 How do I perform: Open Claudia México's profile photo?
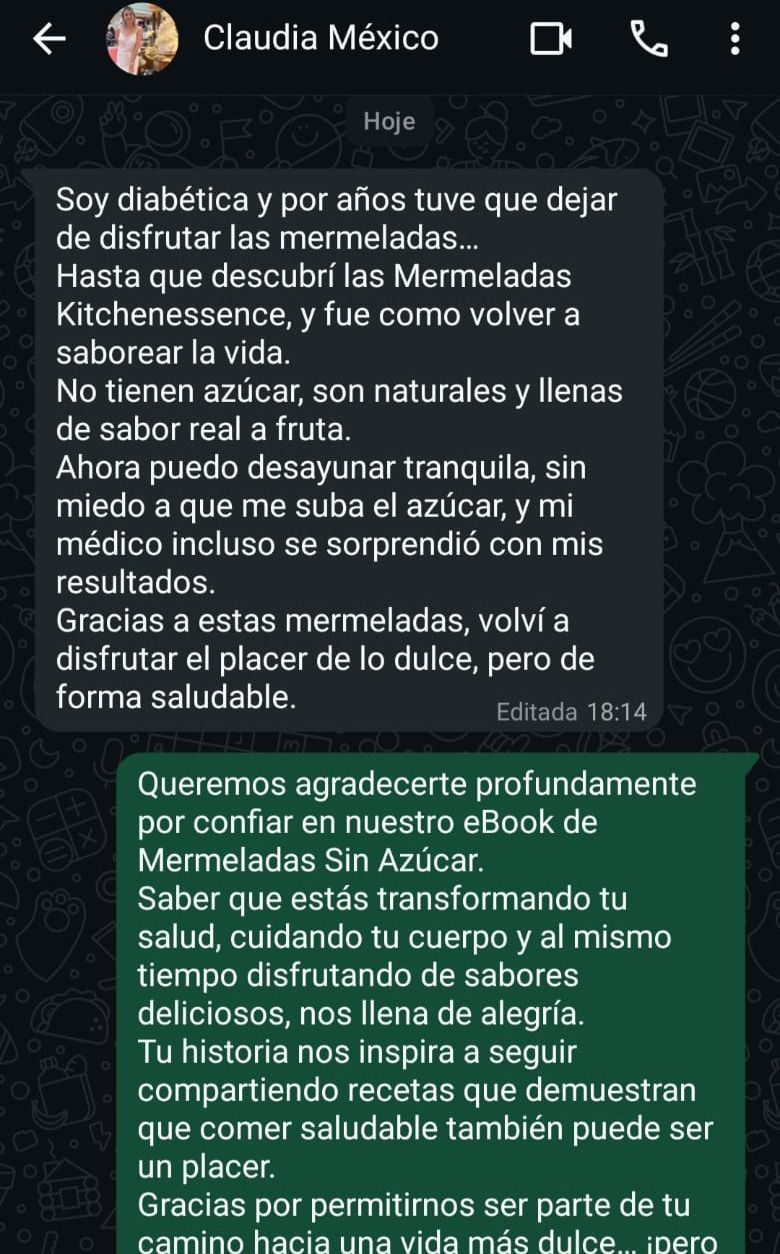click(x=142, y=39)
